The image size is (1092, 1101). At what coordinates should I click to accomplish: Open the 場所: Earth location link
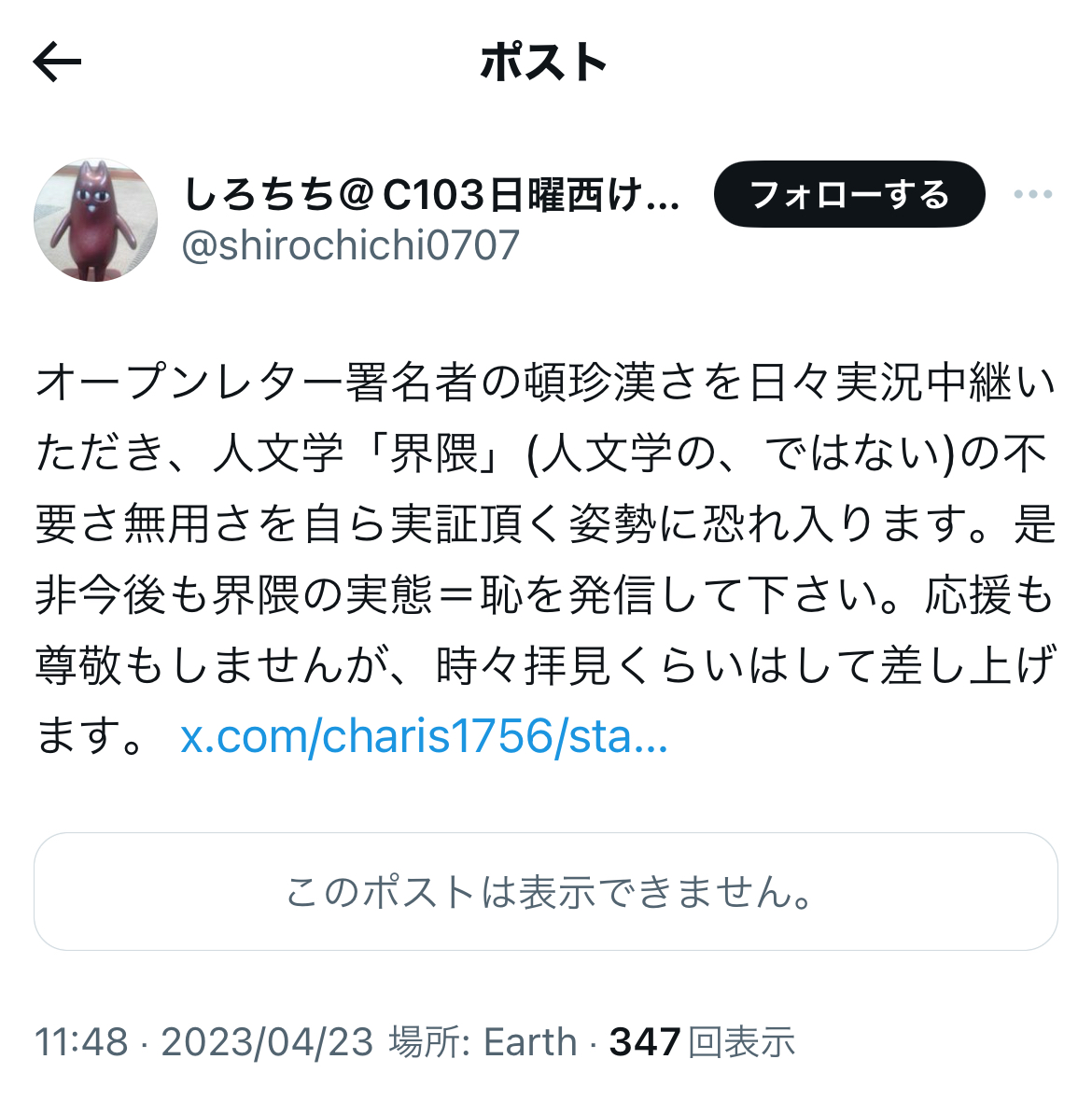tap(483, 1041)
